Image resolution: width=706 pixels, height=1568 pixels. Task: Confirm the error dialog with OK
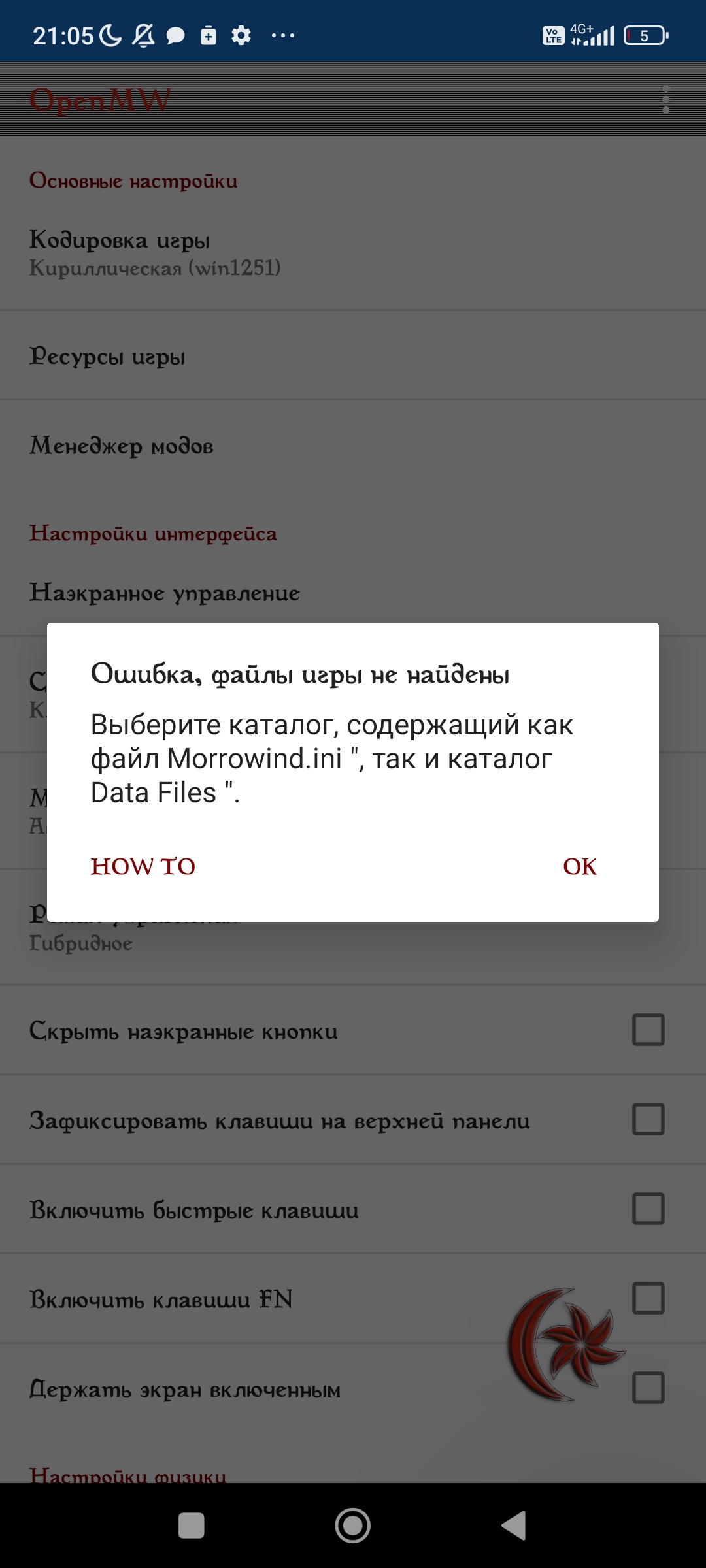tap(580, 866)
